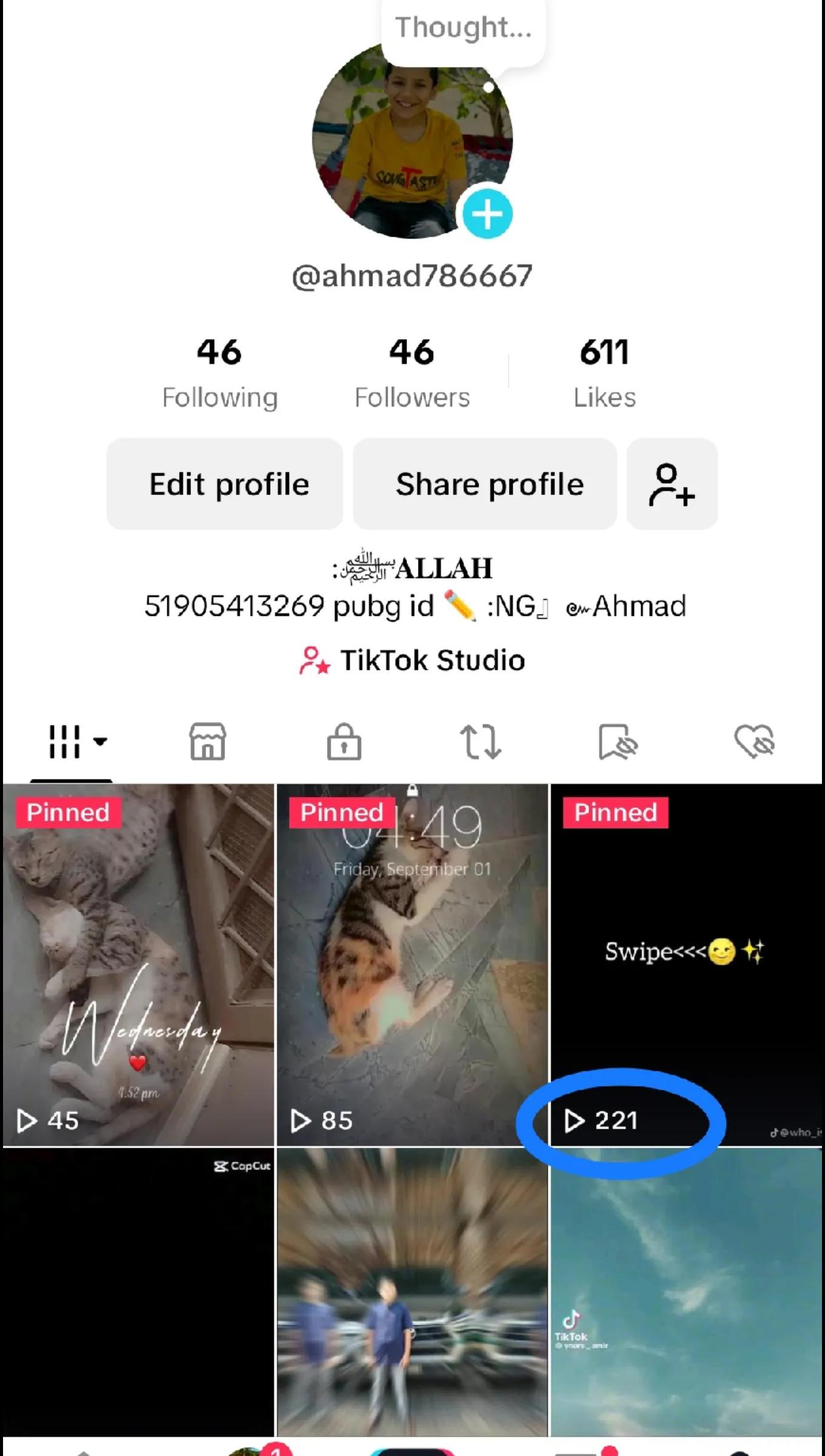Switch to the shop tab
The height and width of the screenshot is (1456, 825).
pos(207,741)
